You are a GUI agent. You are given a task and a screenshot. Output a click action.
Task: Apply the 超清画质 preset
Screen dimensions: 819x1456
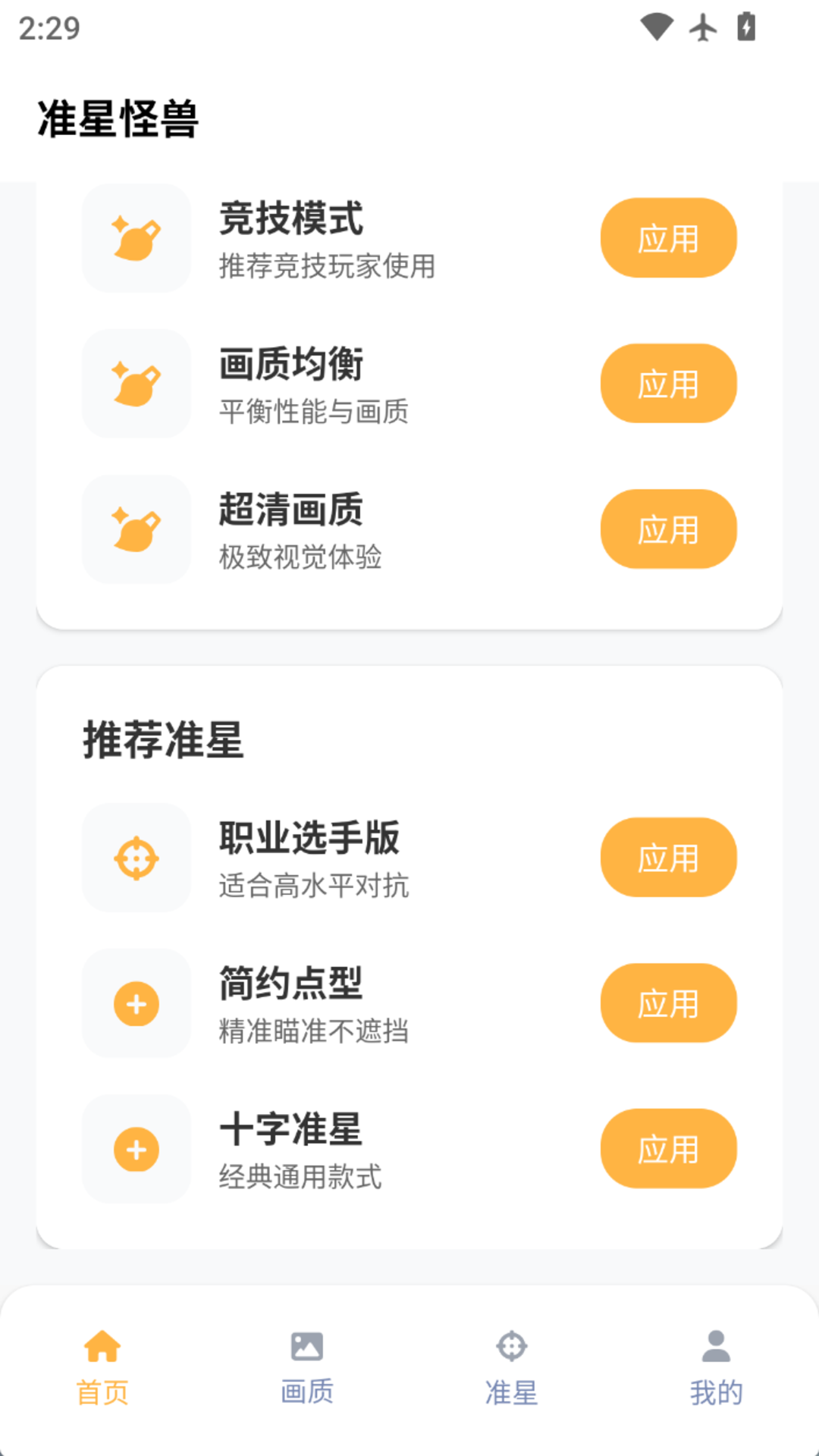tap(668, 529)
